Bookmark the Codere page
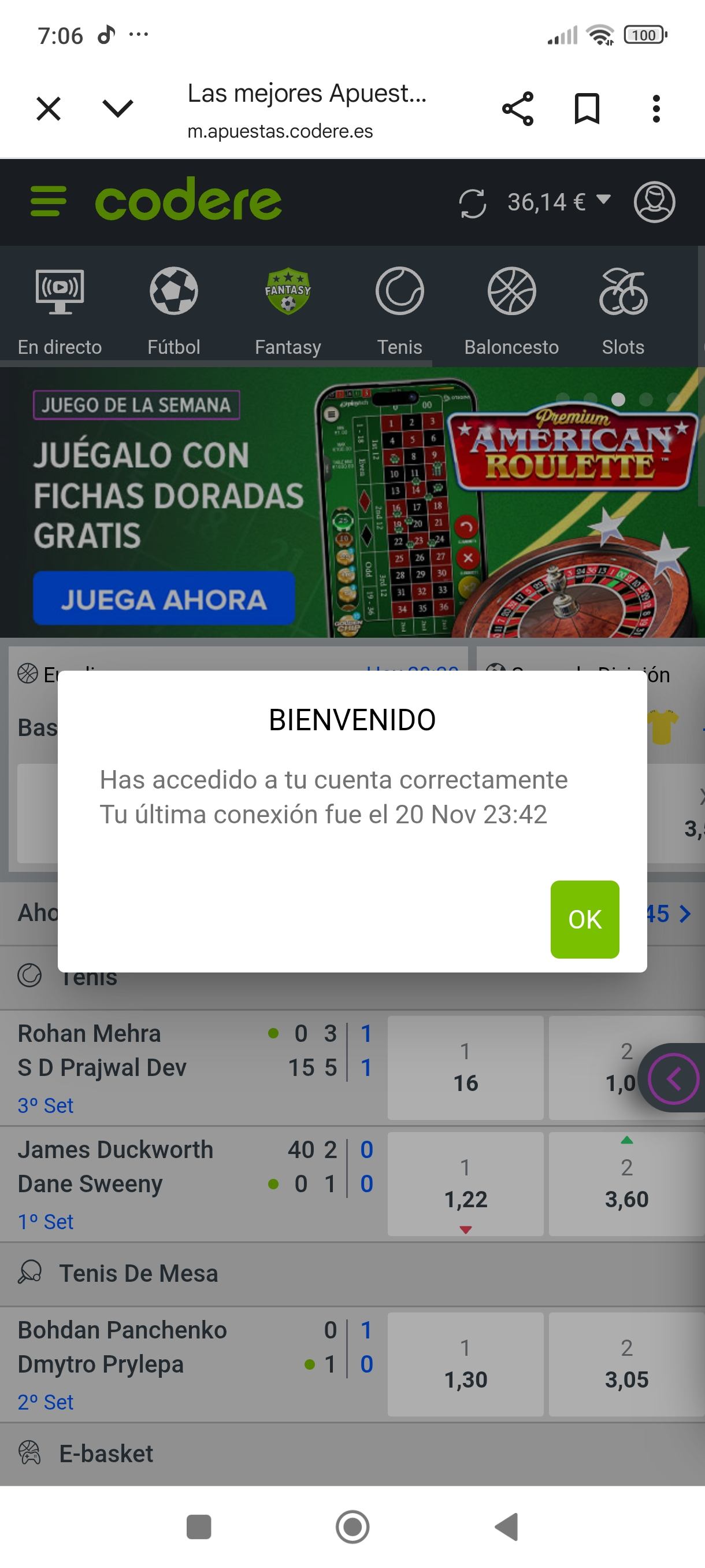Screen dimensions: 705x1568 pyautogui.click(x=587, y=110)
